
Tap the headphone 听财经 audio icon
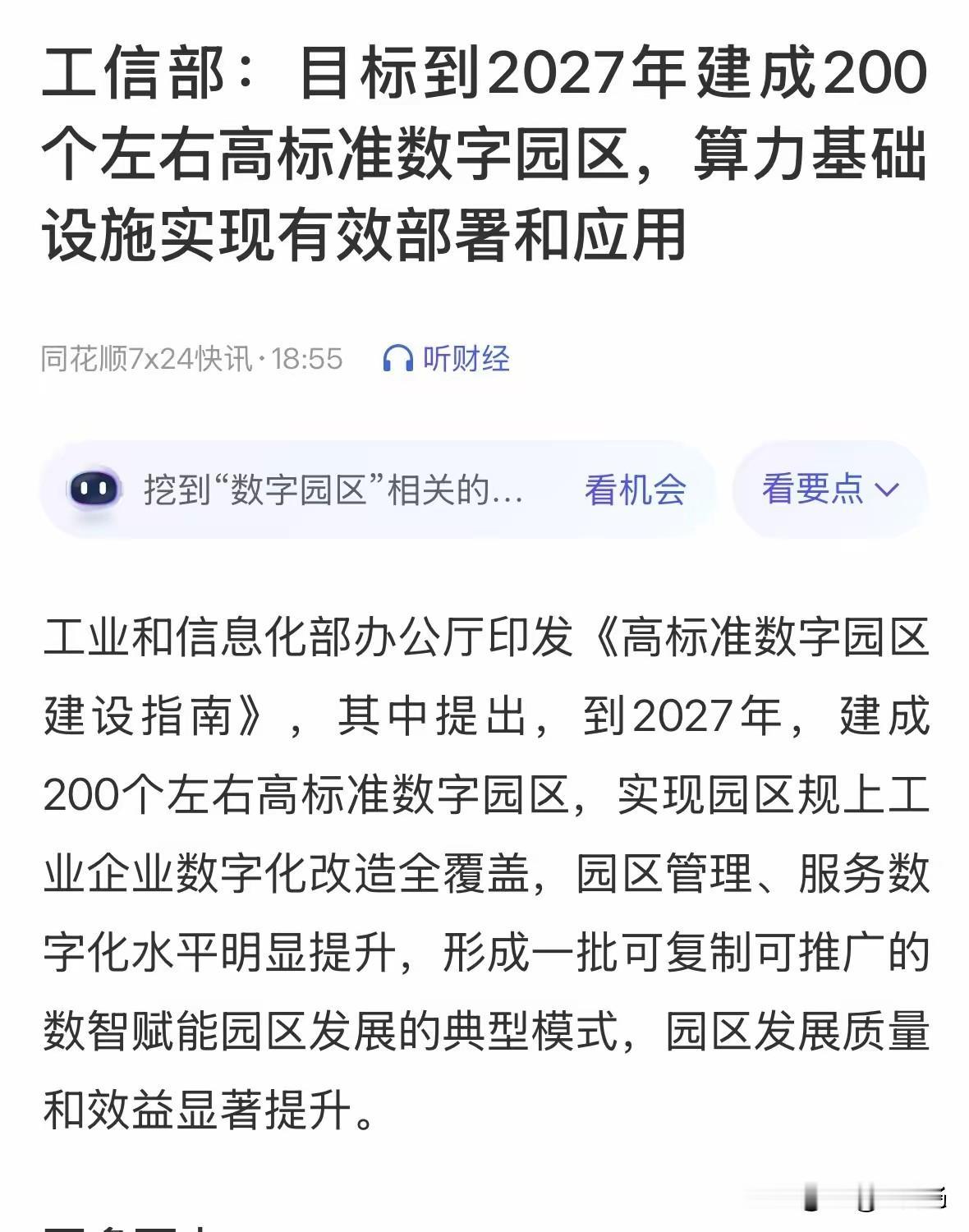(400, 357)
